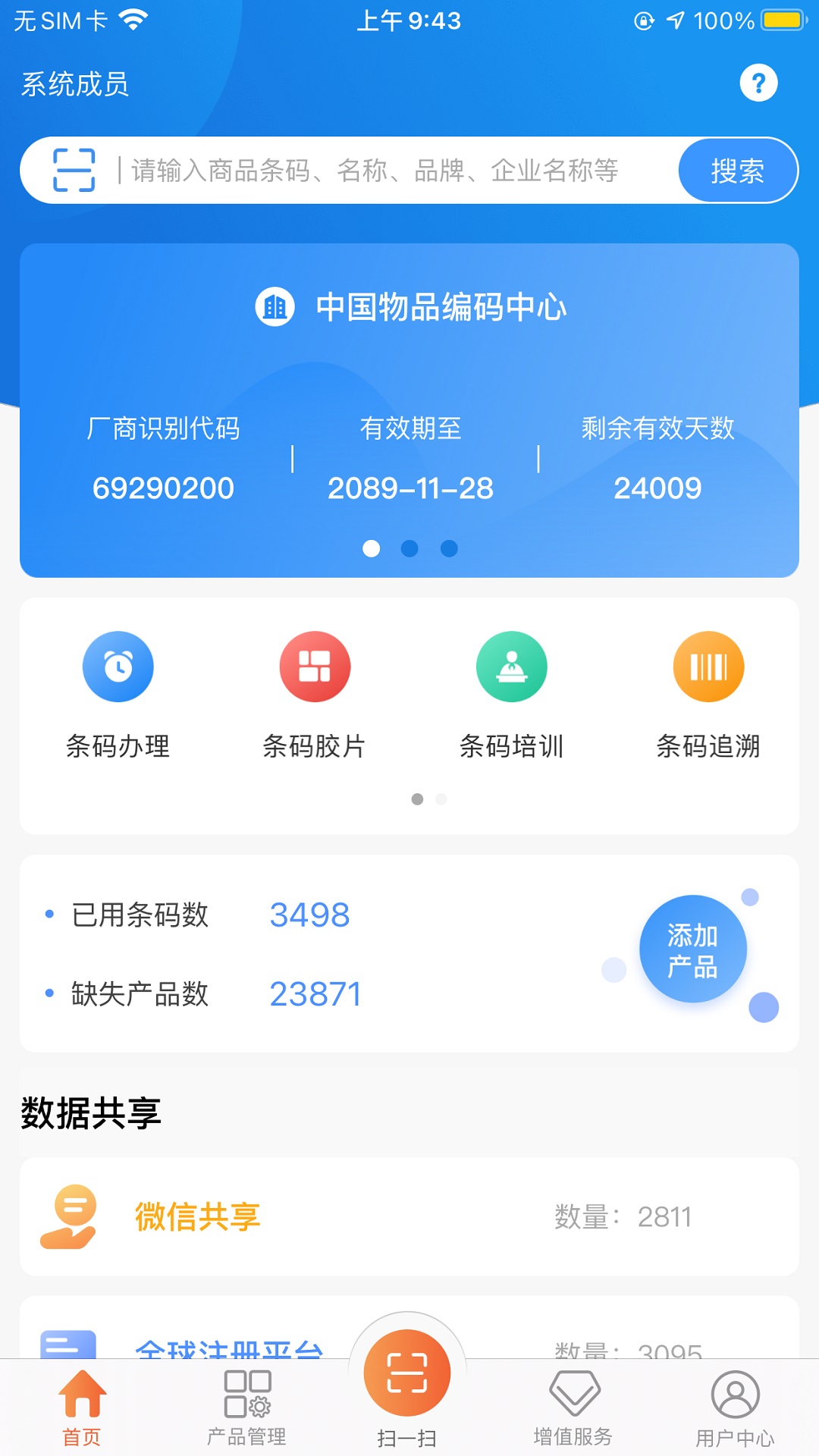The width and height of the screenshot is (819, 1456).
Task: Click the product search input field
Action: (x=379, y=170)
